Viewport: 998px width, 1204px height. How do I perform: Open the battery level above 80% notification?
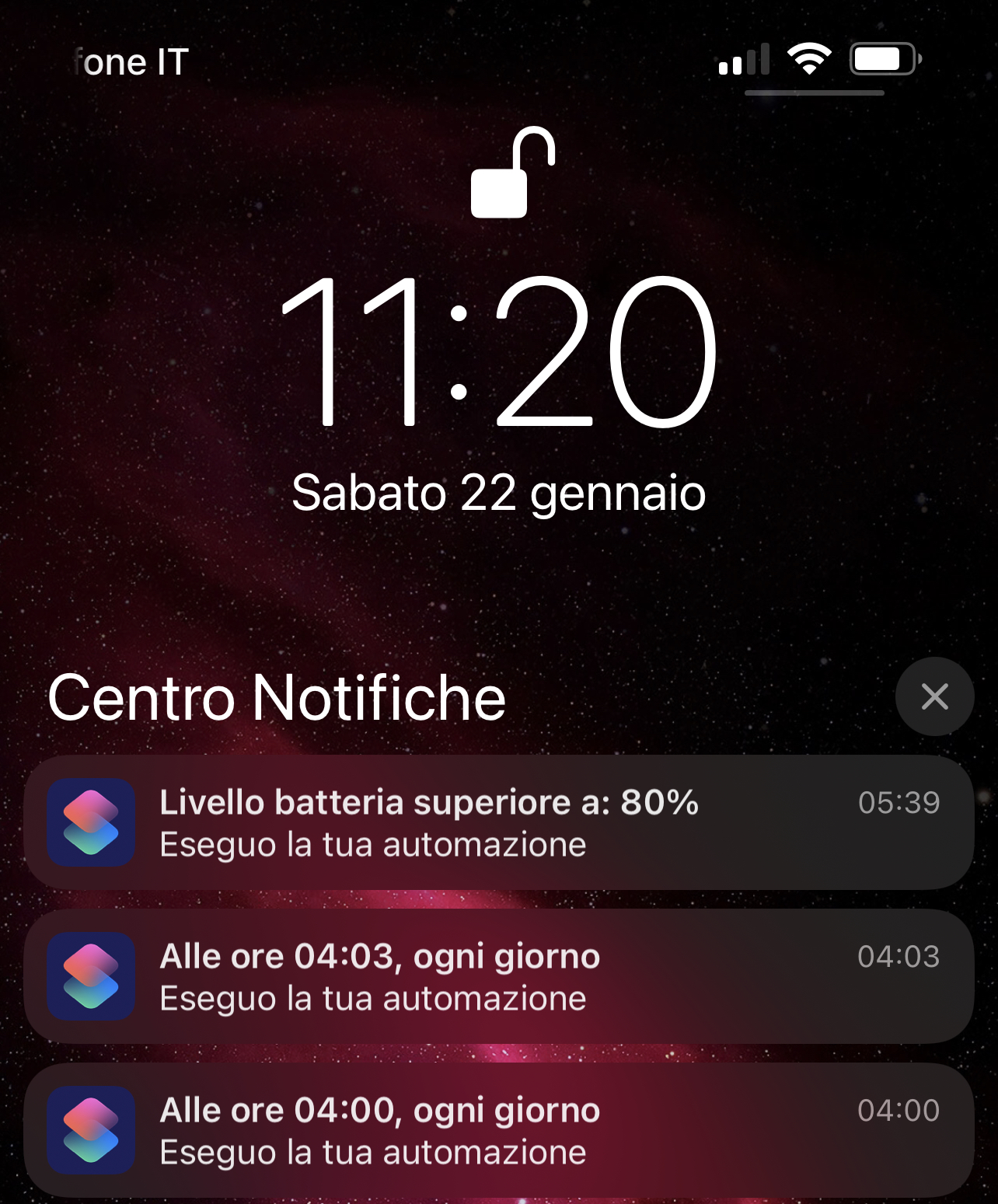499,822
